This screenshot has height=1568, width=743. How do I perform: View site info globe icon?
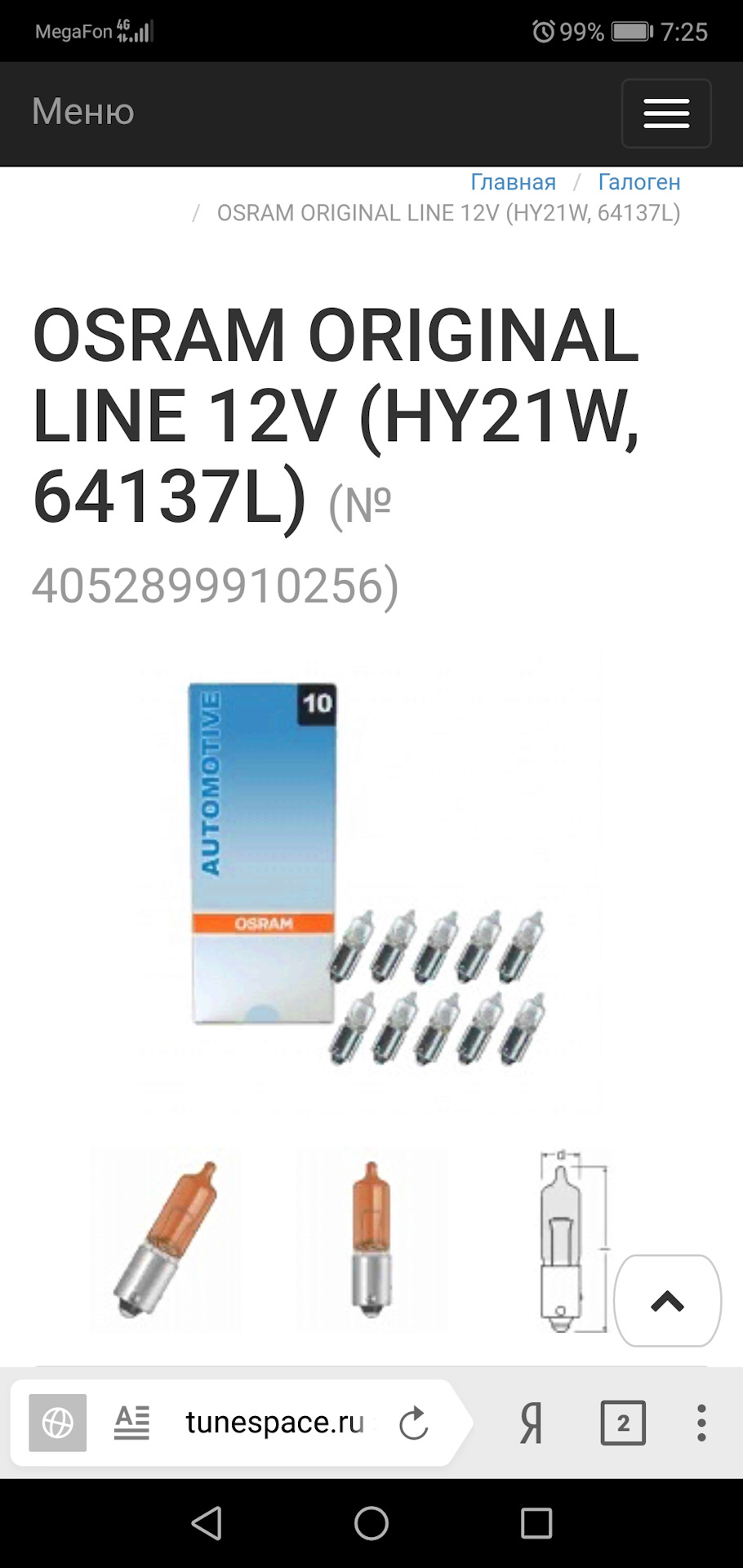point(58,1423)
